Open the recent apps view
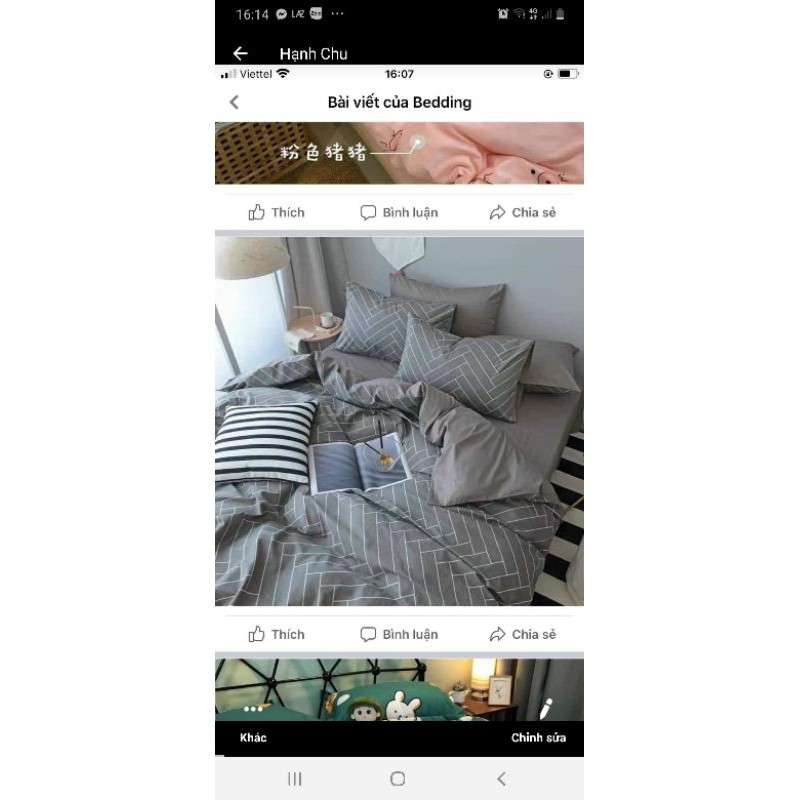 295,779
